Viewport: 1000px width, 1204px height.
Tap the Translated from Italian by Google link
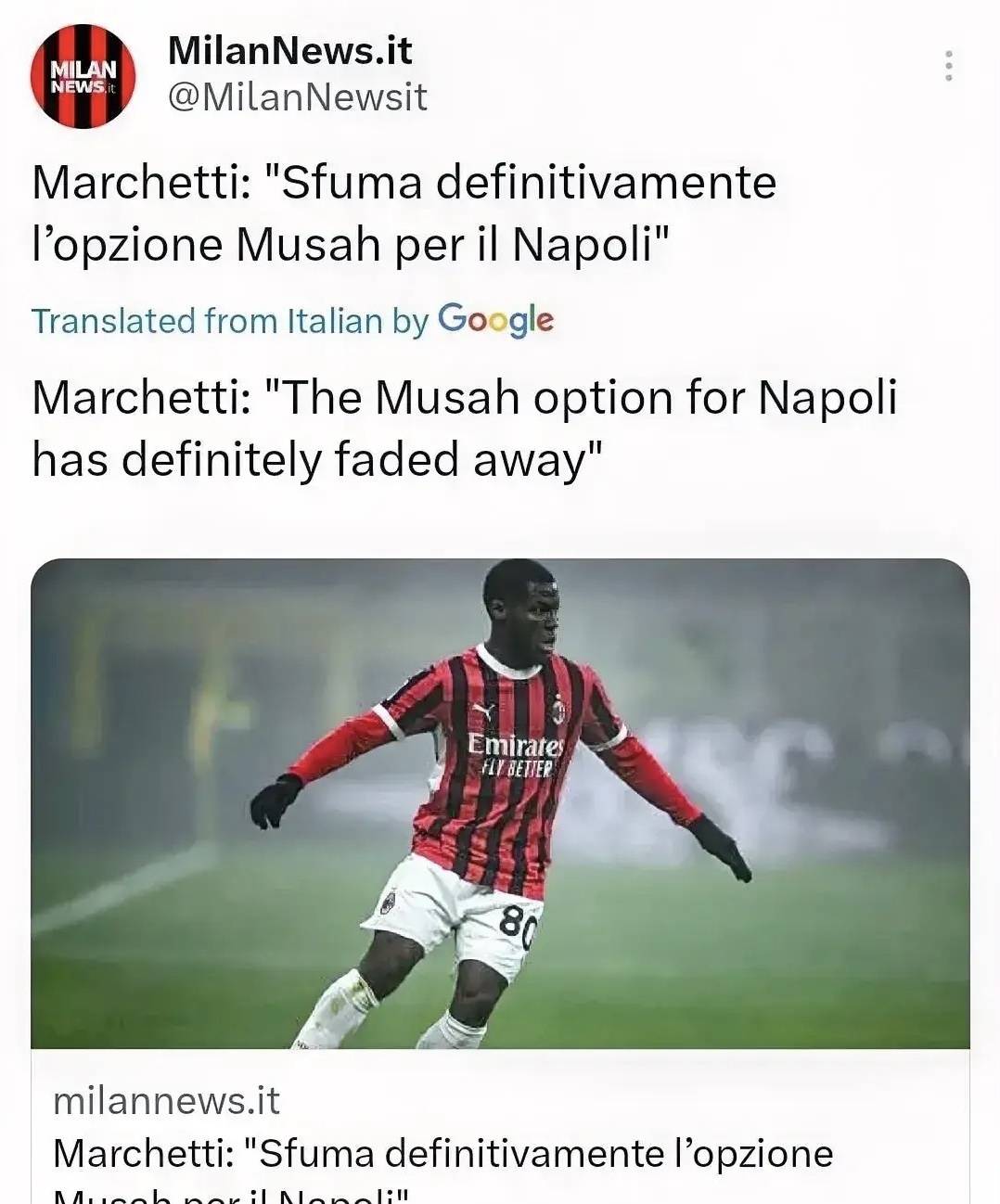(292, 320)
